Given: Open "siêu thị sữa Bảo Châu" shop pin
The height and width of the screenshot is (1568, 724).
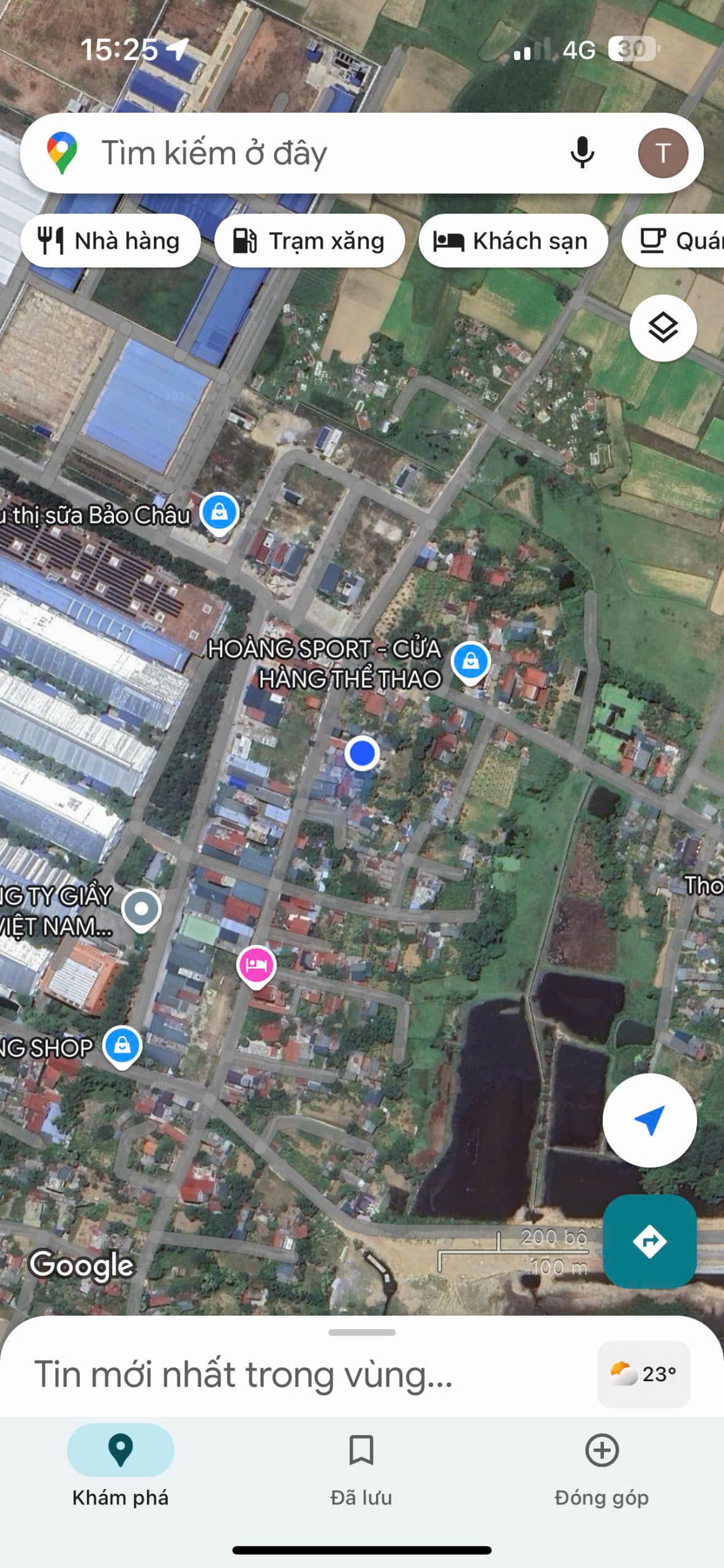Looking at the screenshot, I should click(219, 513).
